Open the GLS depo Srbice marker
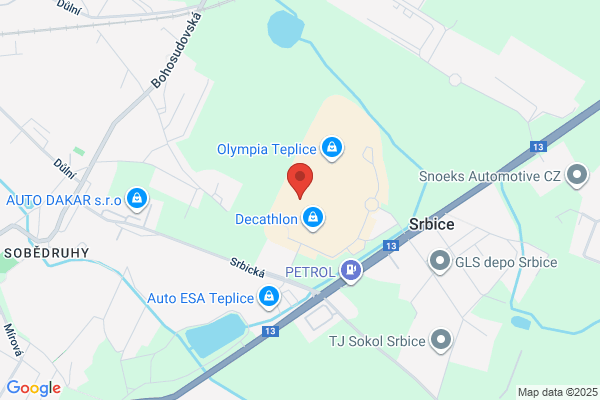Viewport: 600px width, 400px height. coord(440,261)
